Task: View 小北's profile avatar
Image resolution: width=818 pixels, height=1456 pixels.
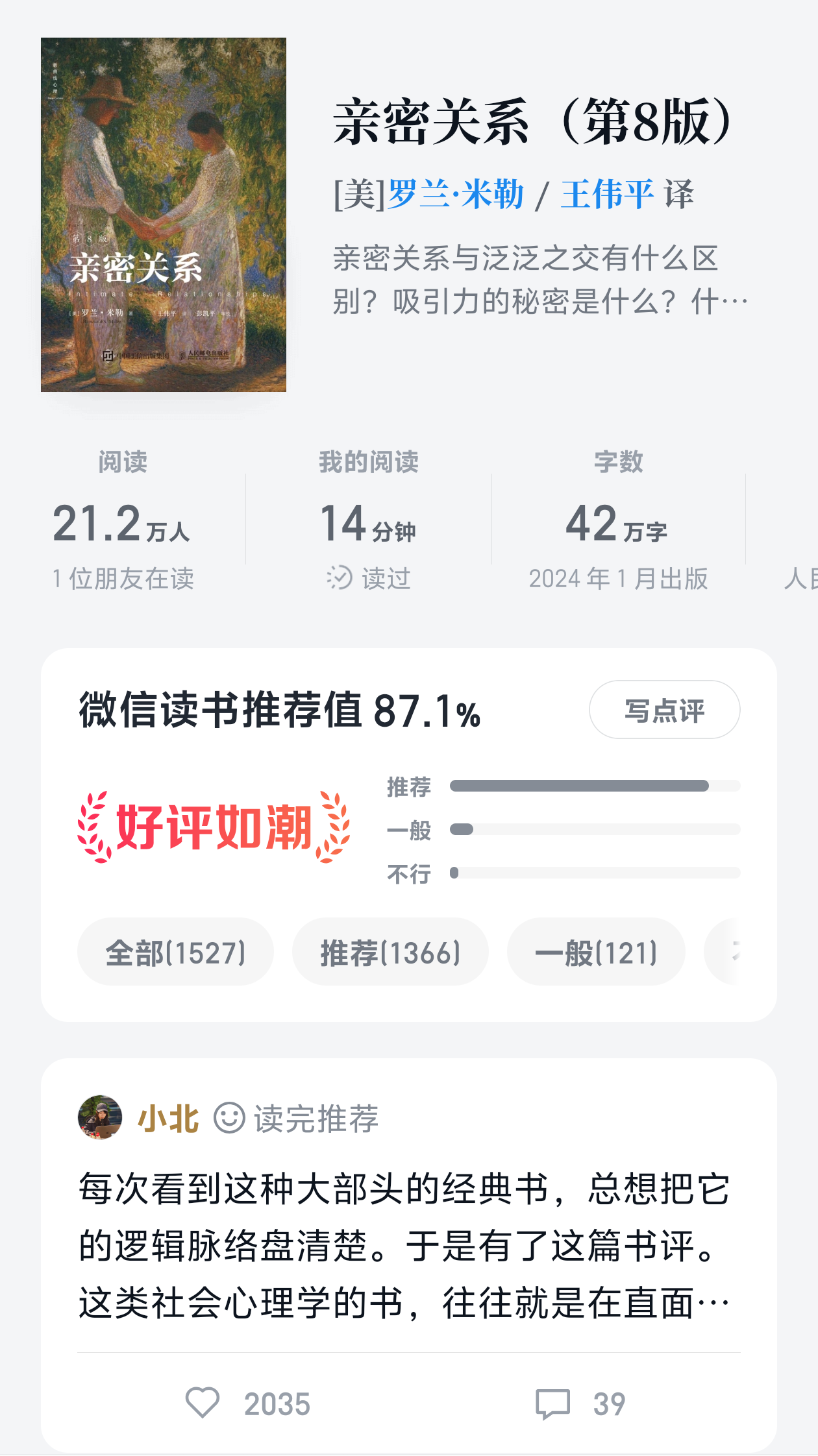Action: (x=100, y=1117)
